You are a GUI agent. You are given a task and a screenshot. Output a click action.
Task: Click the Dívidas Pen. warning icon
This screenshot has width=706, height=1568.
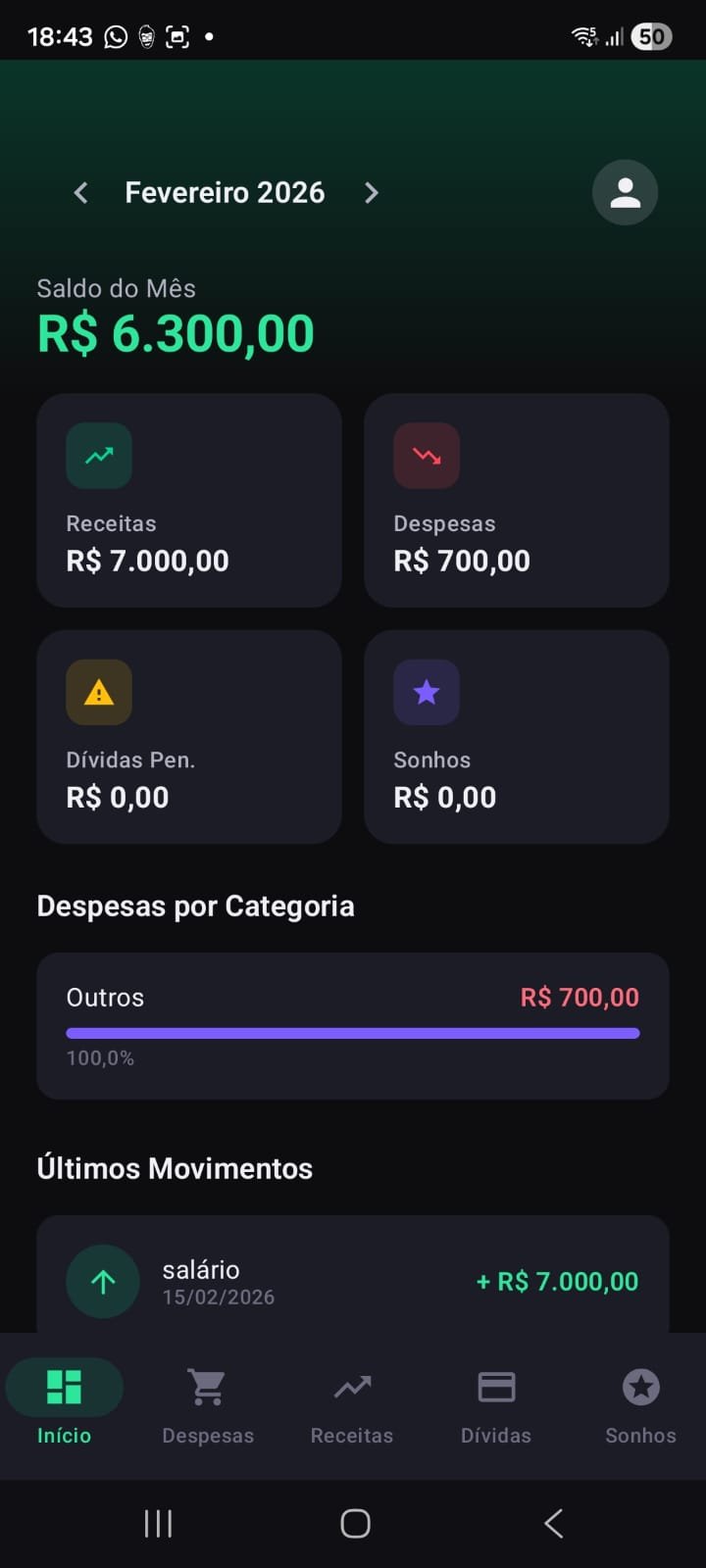[x=98, y=692]
